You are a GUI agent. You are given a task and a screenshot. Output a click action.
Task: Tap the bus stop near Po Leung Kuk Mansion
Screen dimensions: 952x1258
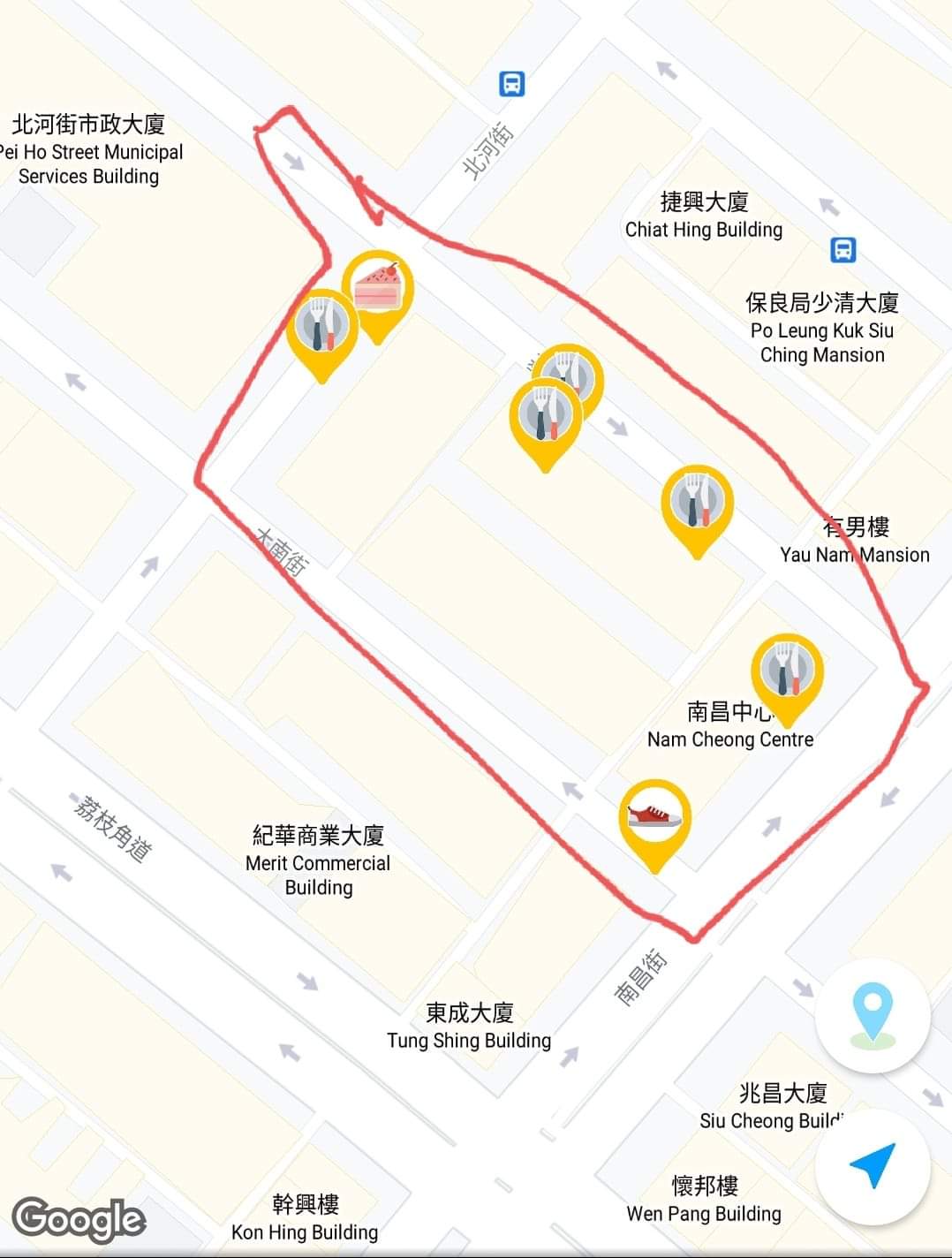(x=843, y=250)
